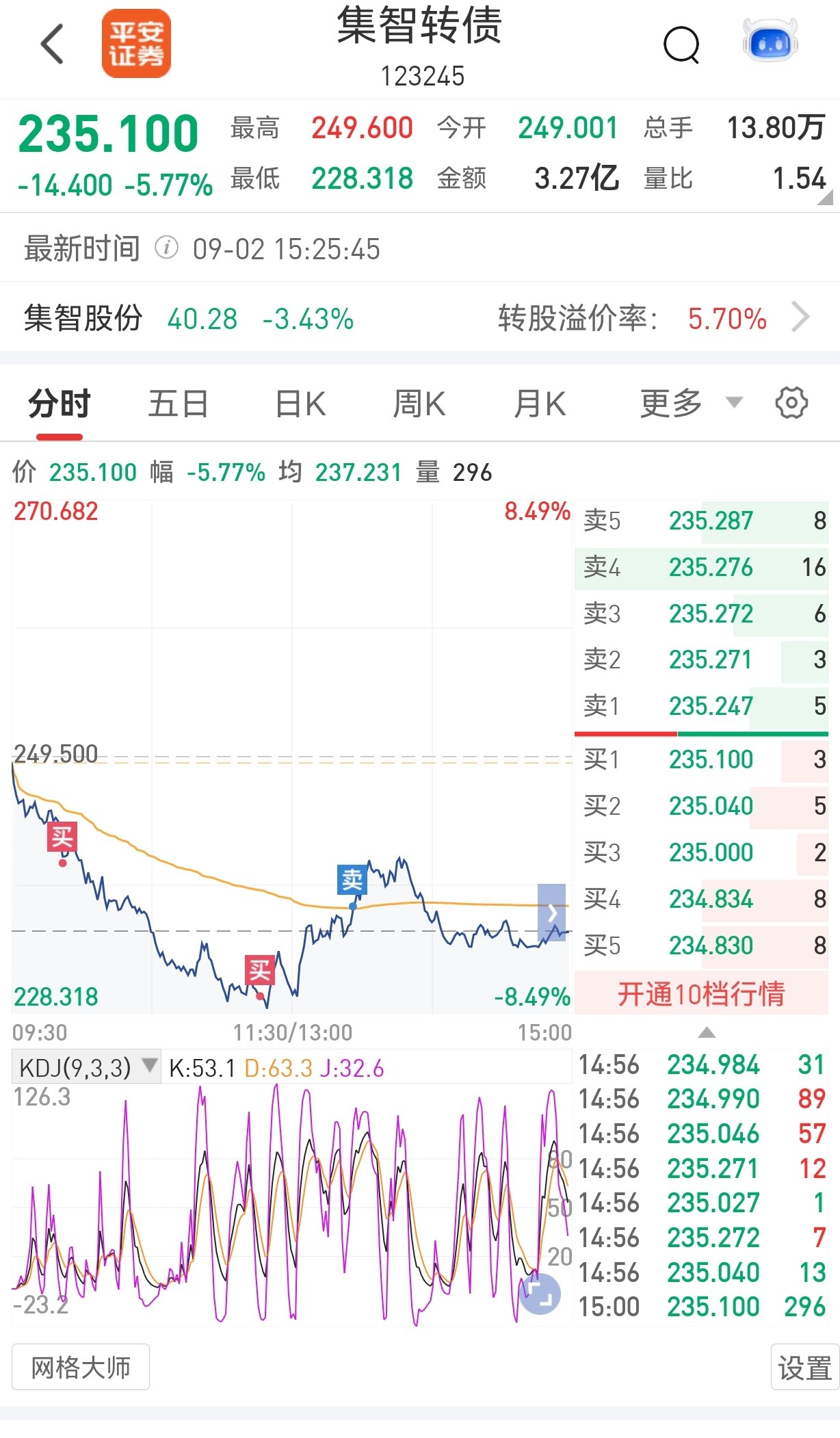
Task: Tap the fullscreen chart expand button
Action: pyautogui.click(x=540, y=1294)
